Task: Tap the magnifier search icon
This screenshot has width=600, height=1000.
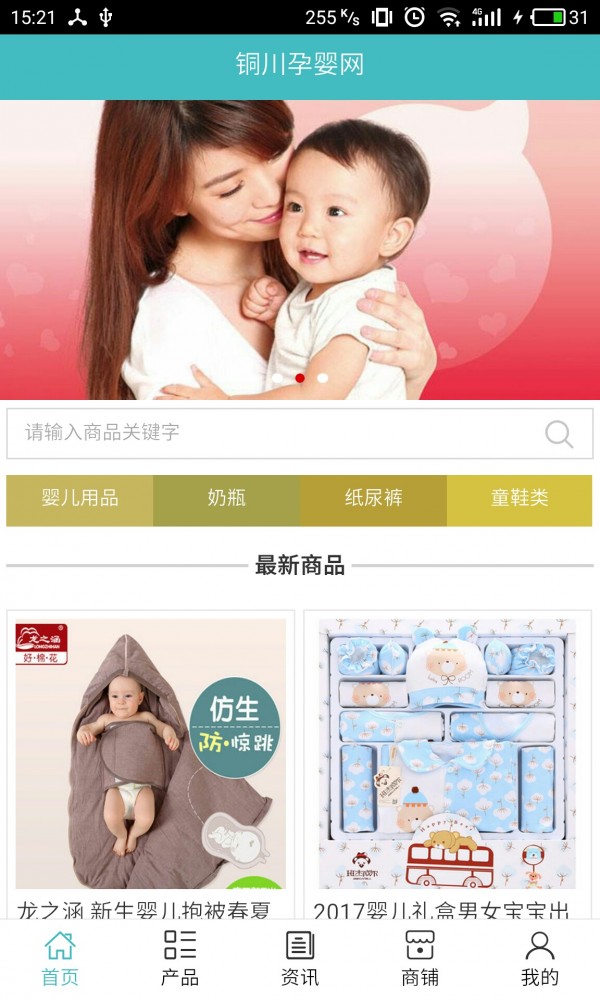Action: click(559, 434)
